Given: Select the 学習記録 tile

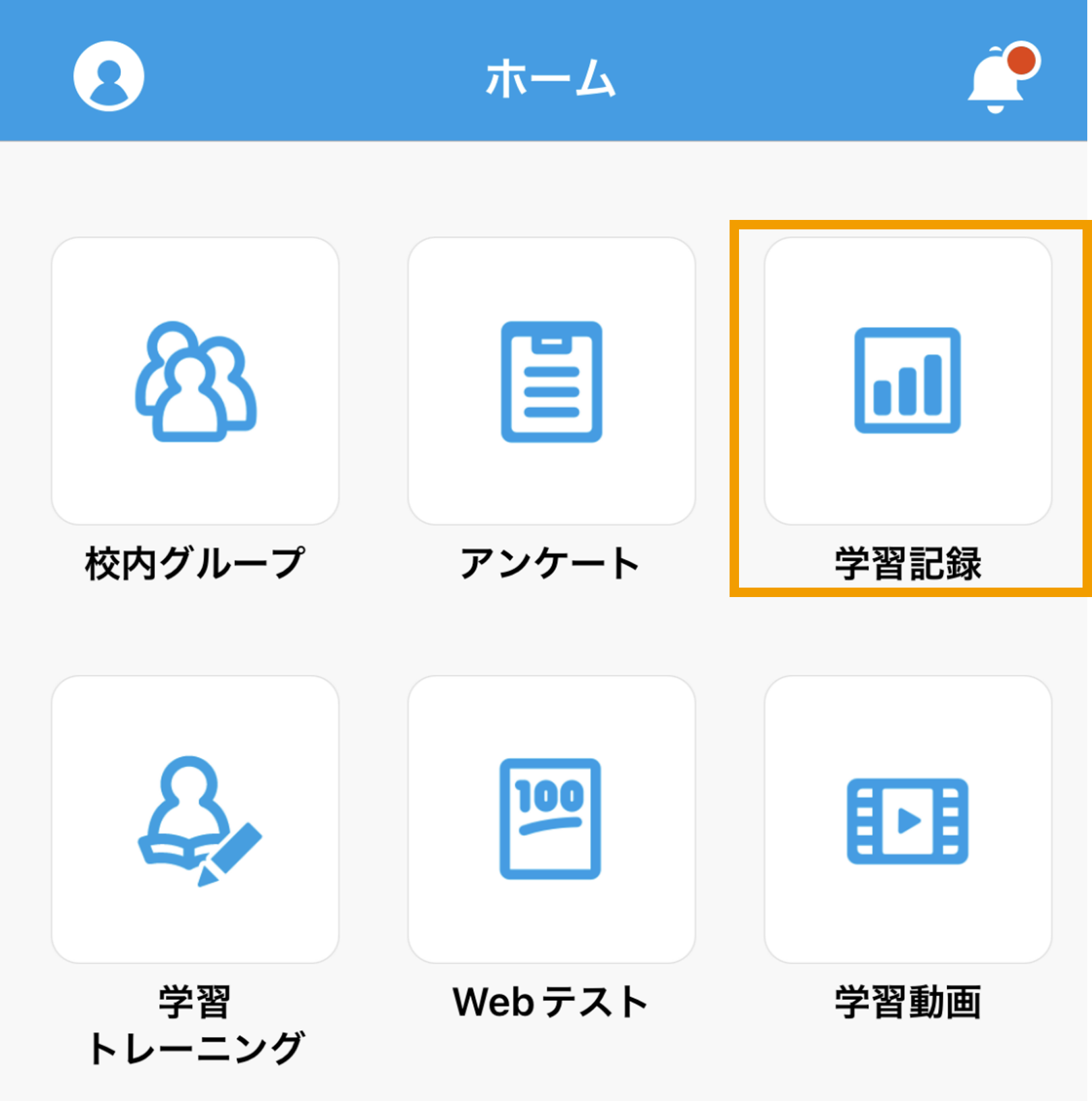Looking at the screenshot, I should point(908,381).
